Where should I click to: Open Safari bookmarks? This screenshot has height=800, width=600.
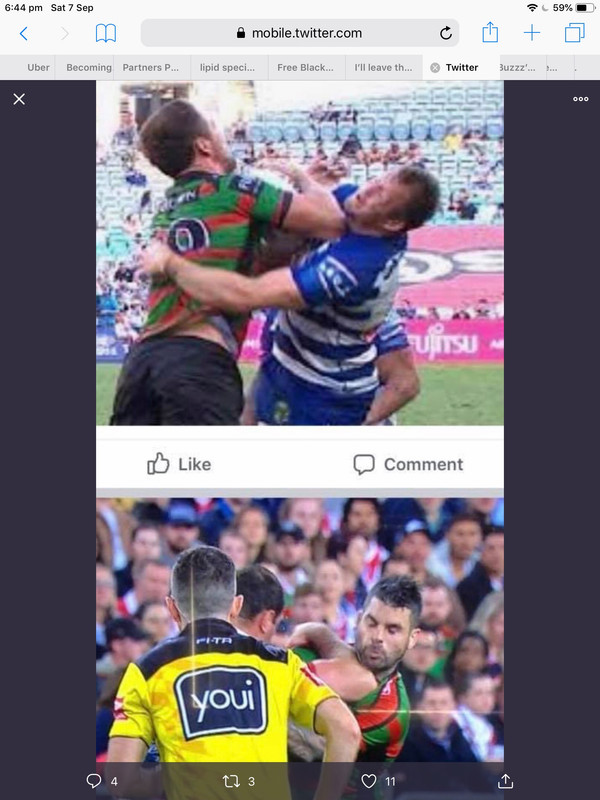[x=106, y=33]
